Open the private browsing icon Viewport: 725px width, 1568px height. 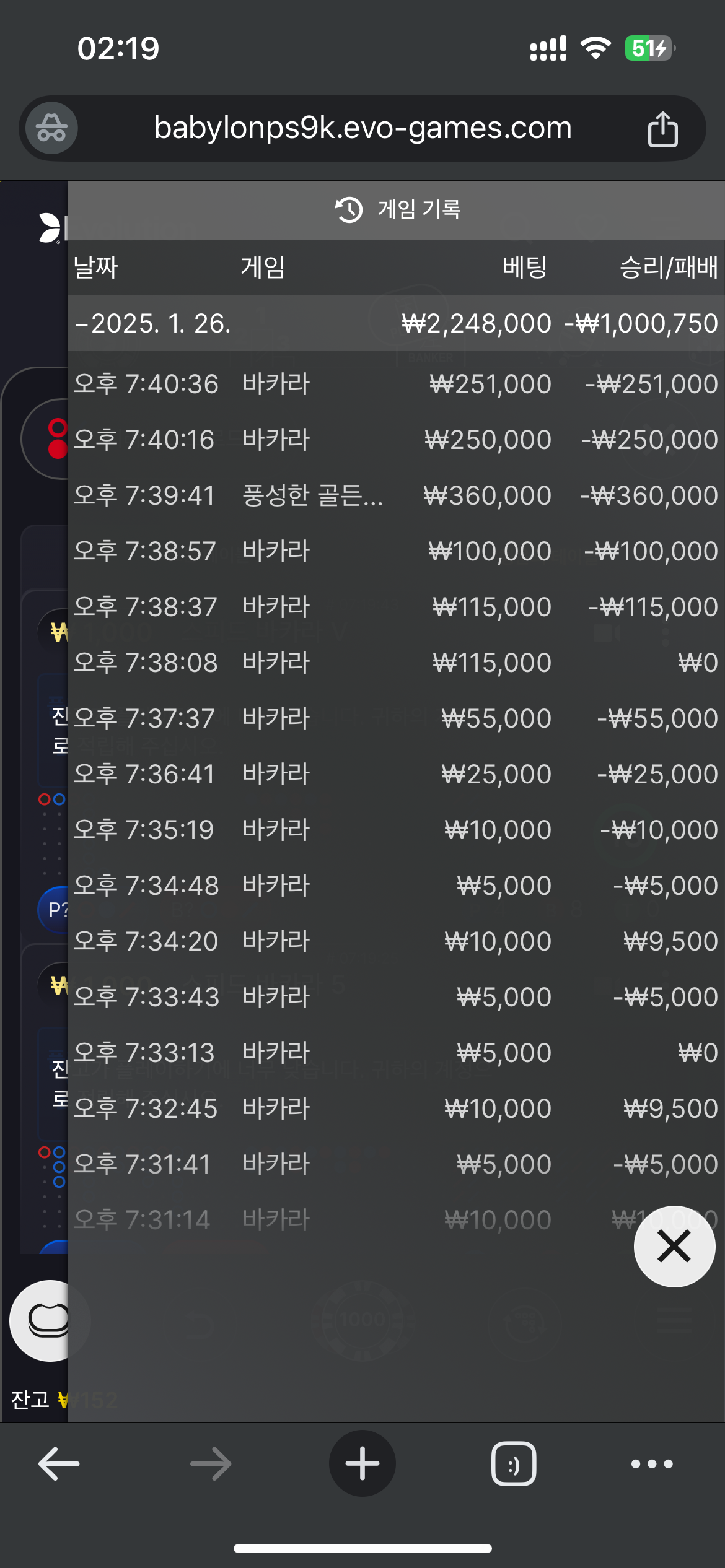click(x=51, y=128)
